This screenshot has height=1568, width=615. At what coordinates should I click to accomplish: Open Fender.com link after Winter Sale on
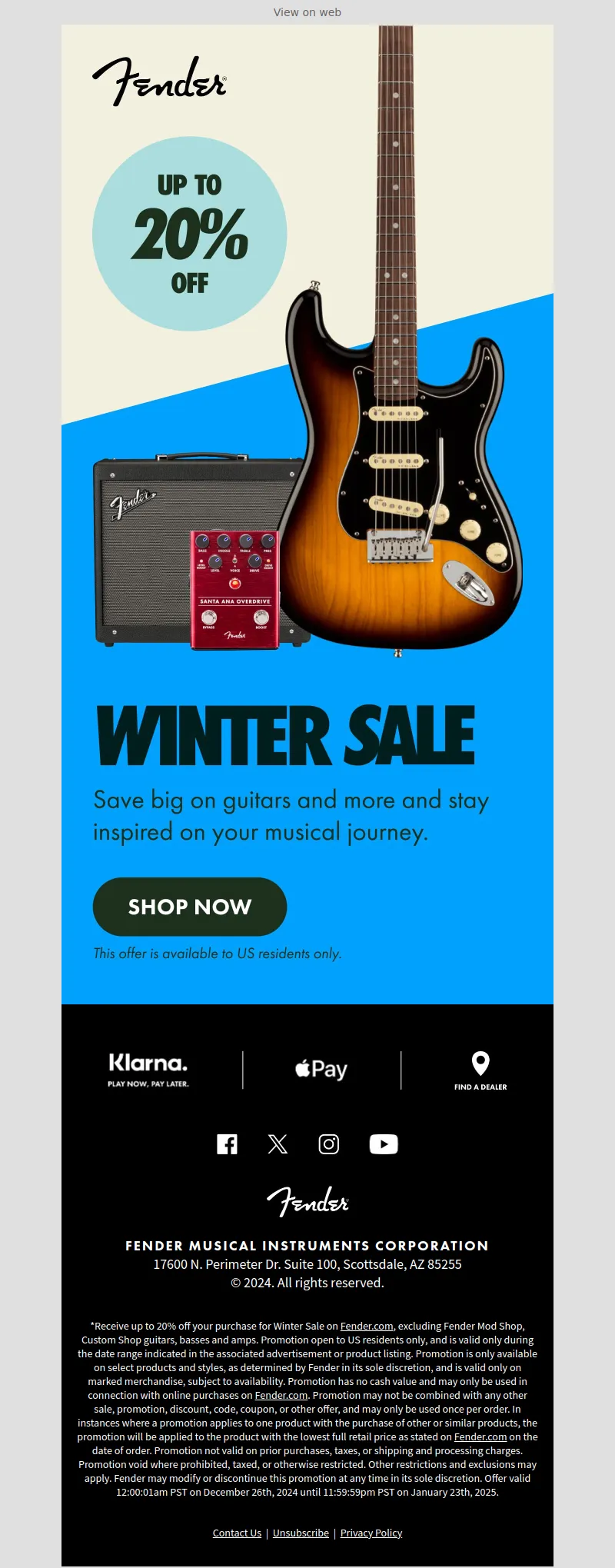tap(367, 1326)
